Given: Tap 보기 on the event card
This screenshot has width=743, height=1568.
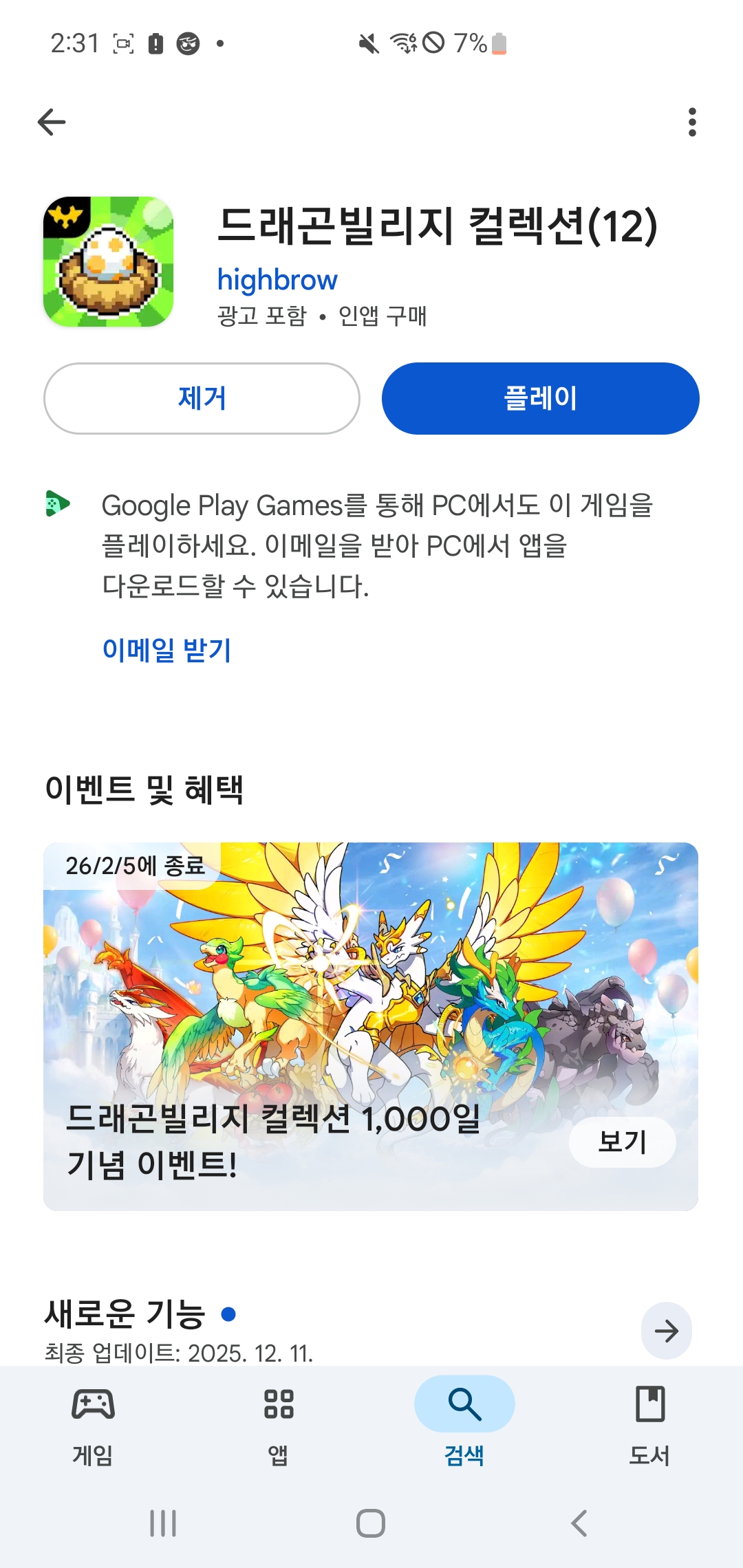Looking at the screenshot, I should [622, 1142].
